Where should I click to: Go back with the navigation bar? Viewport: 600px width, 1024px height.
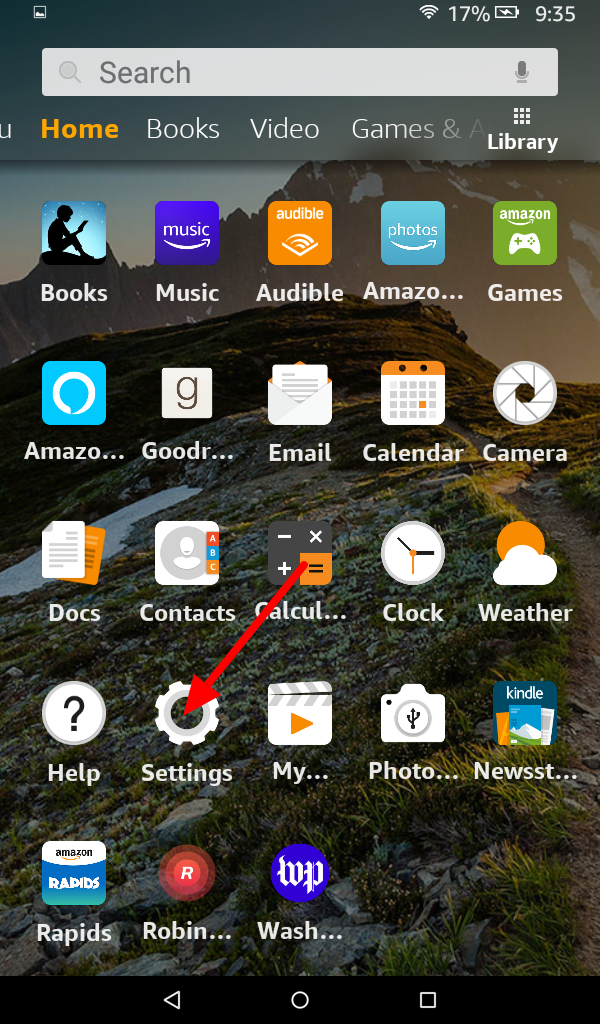[172, 999]
